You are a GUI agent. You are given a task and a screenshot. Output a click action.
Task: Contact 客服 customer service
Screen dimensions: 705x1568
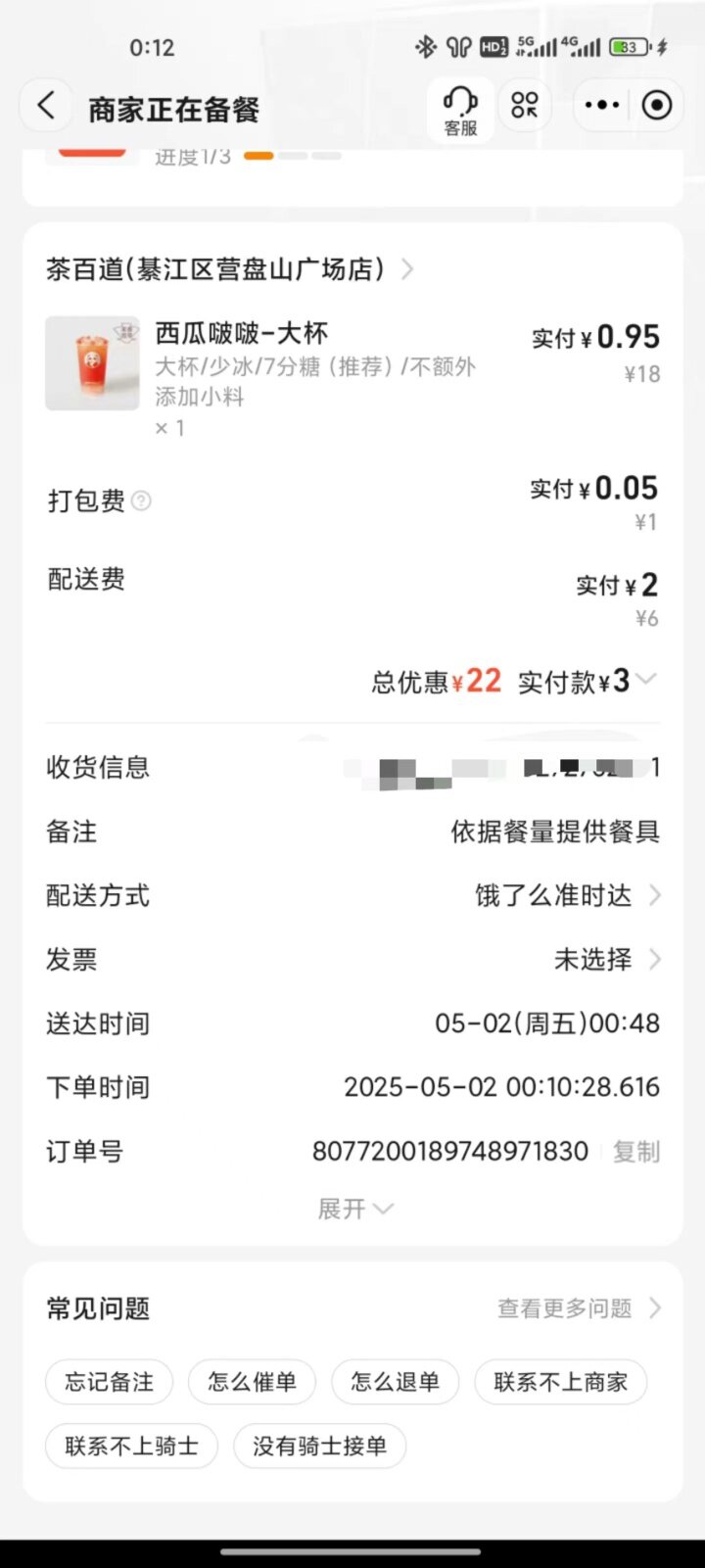460,111
